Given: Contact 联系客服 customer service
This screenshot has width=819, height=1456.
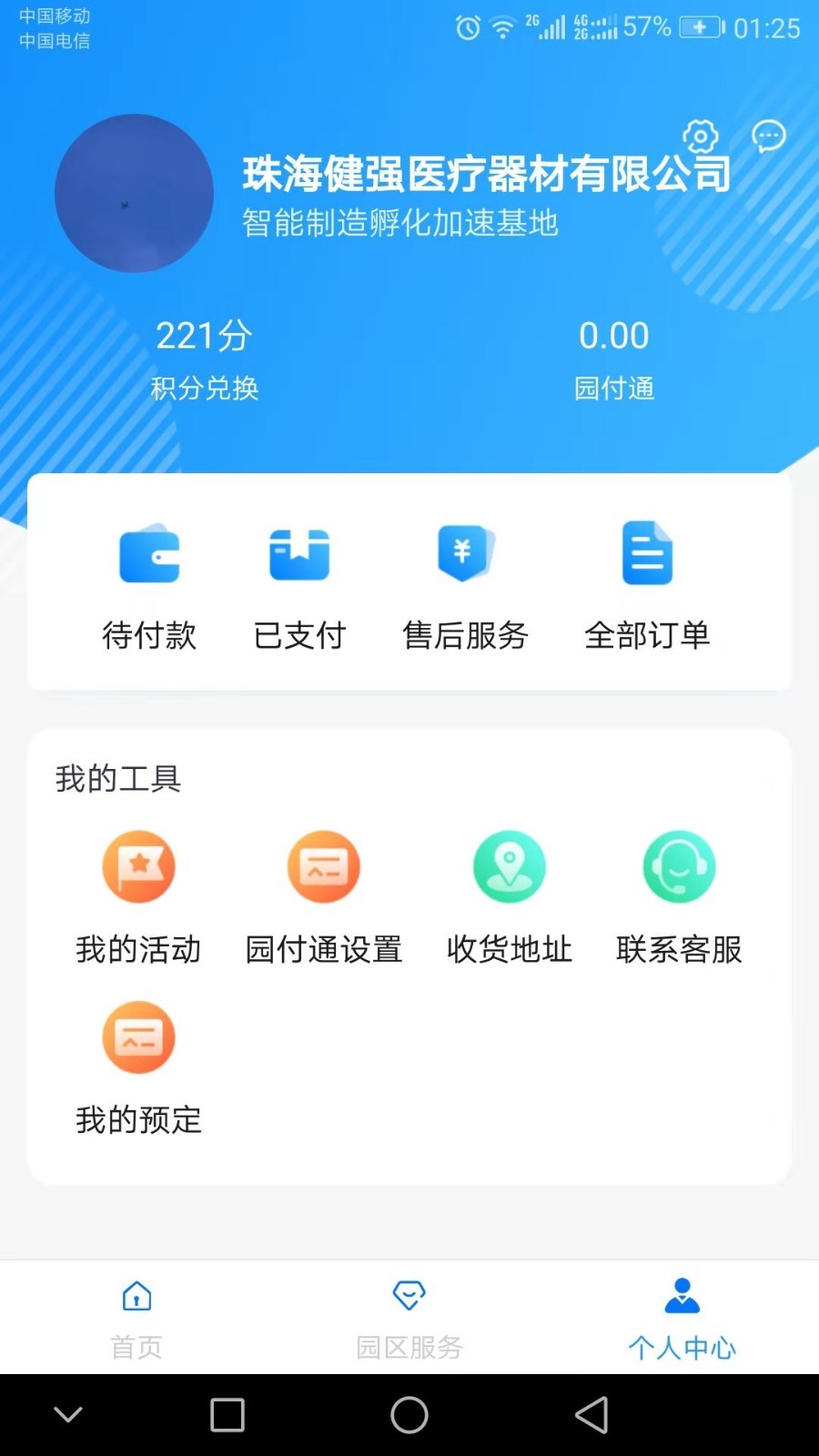Looking at the screenshot, I should (679, 896).
